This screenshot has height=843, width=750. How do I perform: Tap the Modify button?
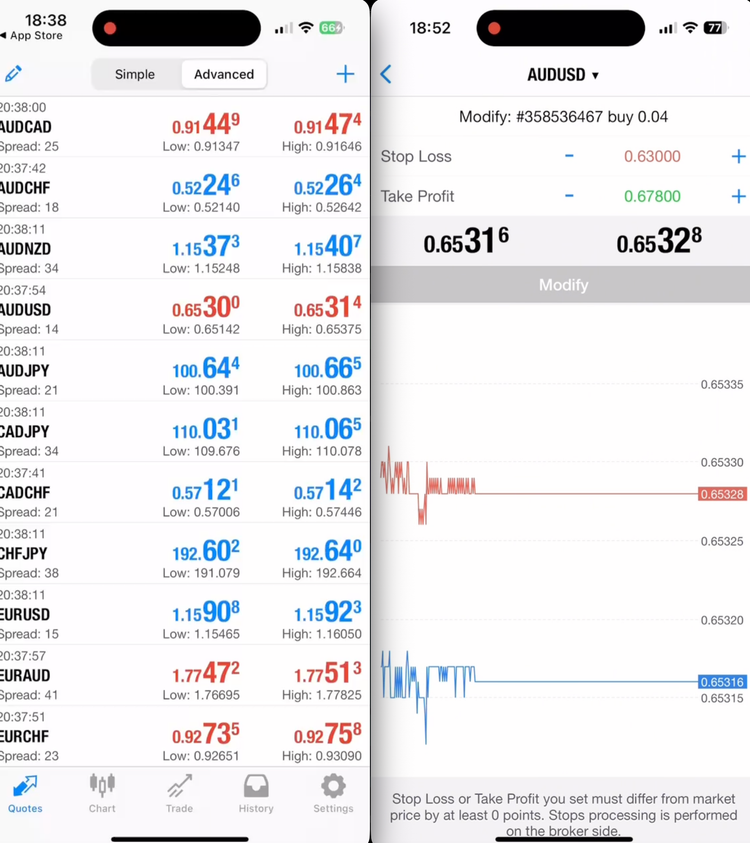(x=563, y=285)
